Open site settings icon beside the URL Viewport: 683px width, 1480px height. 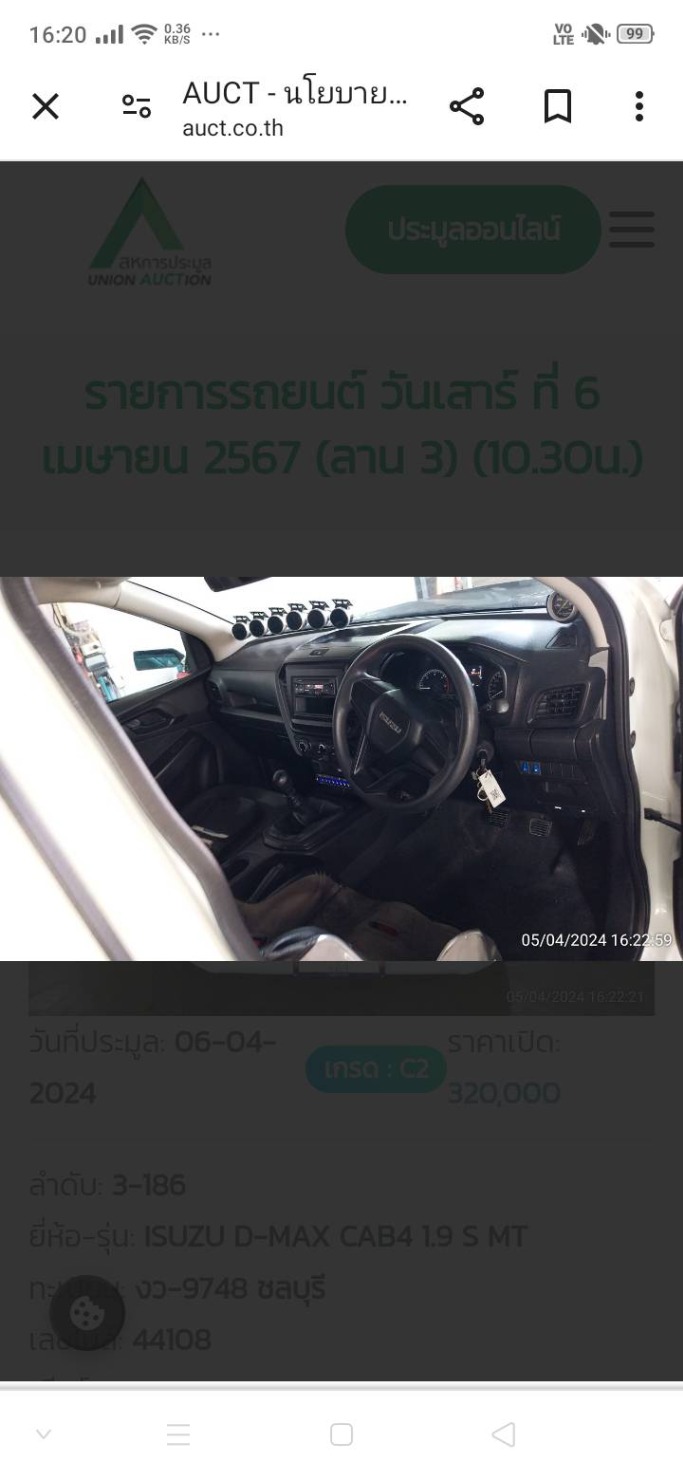pos(136,106)
